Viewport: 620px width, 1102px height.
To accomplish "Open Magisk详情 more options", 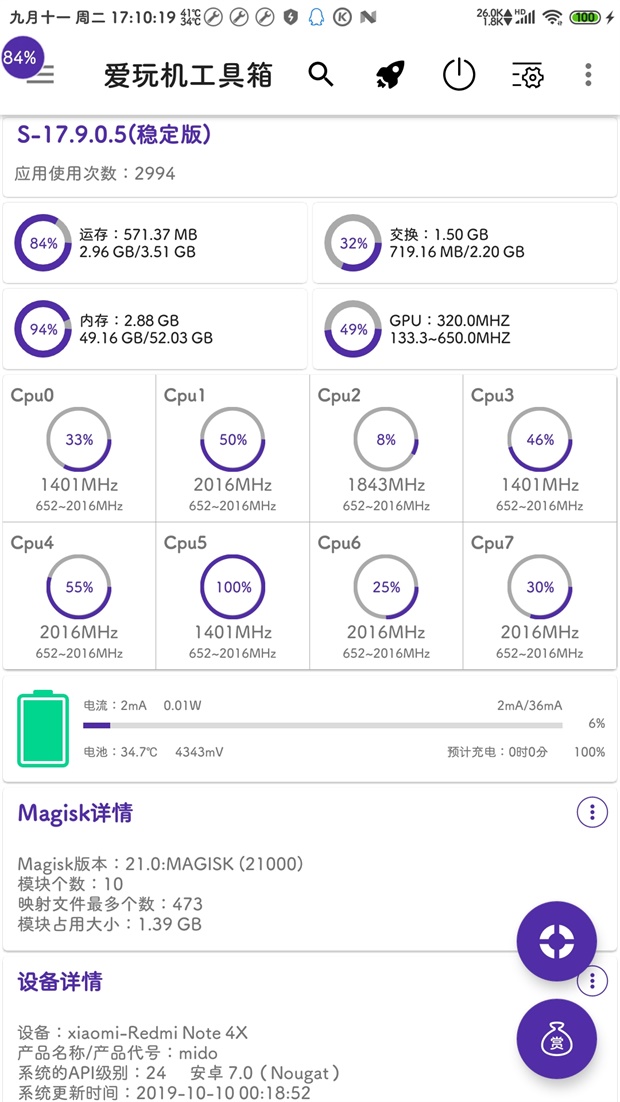I will (592, 812).
